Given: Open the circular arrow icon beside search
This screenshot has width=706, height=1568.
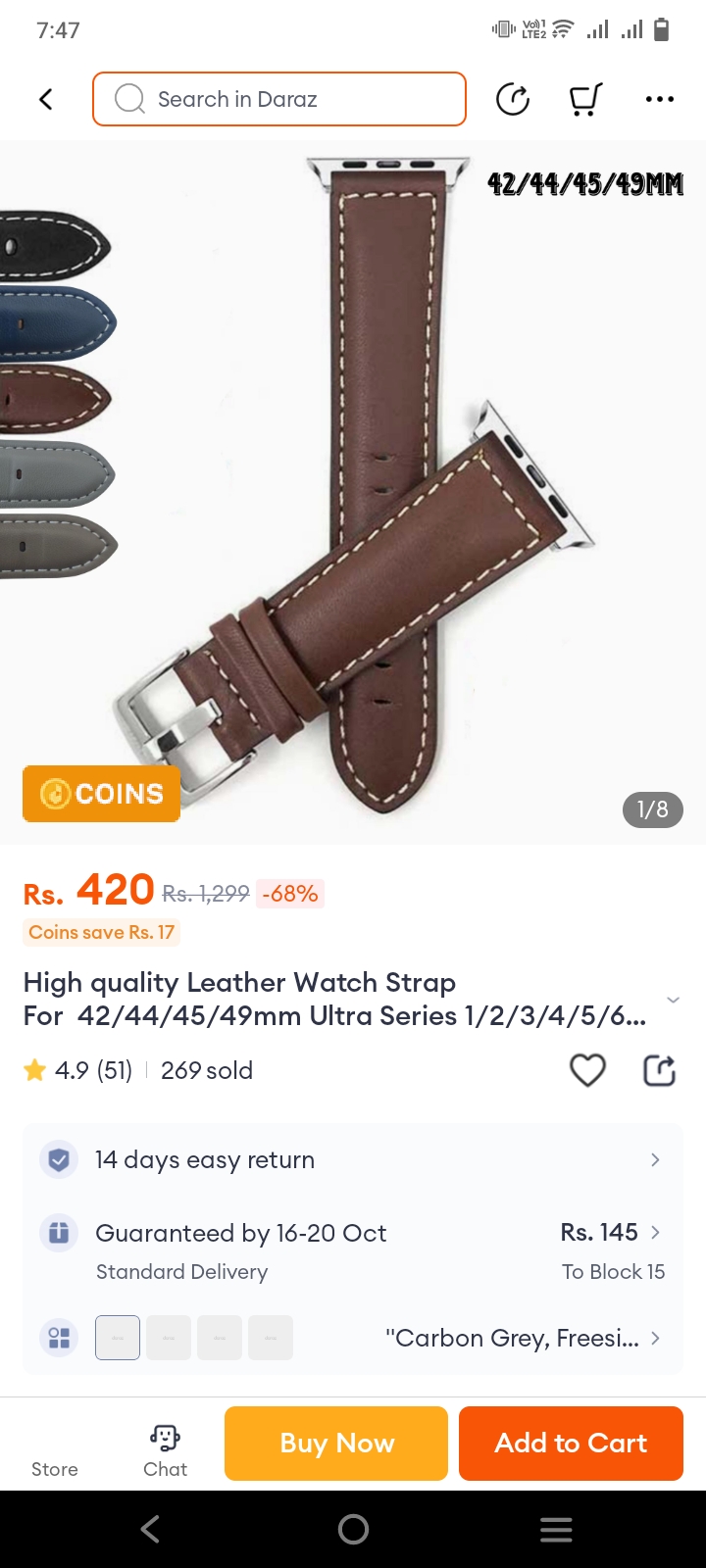Looking at the screenshot, I should pos(513,99).
